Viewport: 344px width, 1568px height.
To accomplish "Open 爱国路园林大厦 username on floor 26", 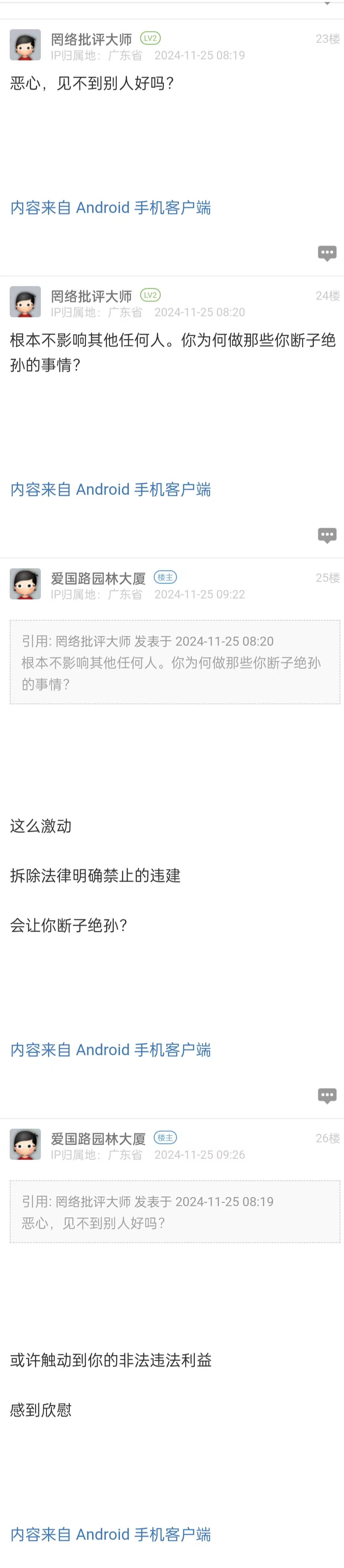I will [98, 1138].
